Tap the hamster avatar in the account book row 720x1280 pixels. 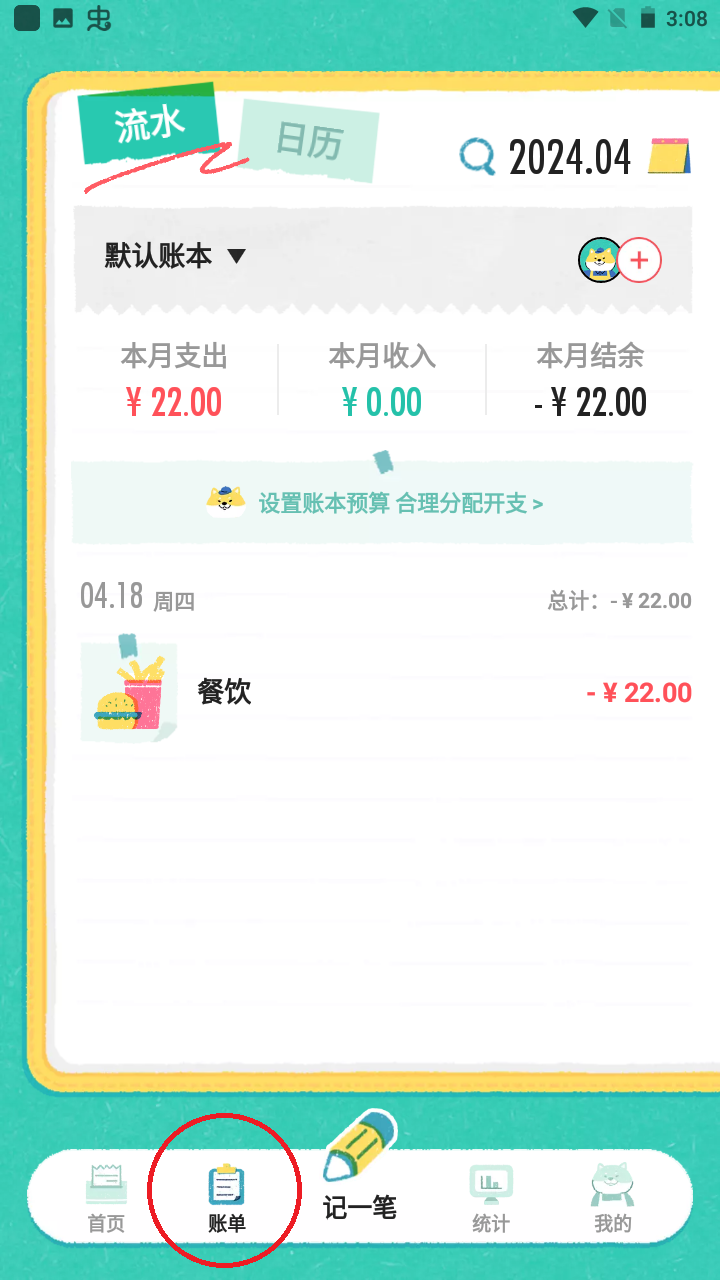[600, 259]
